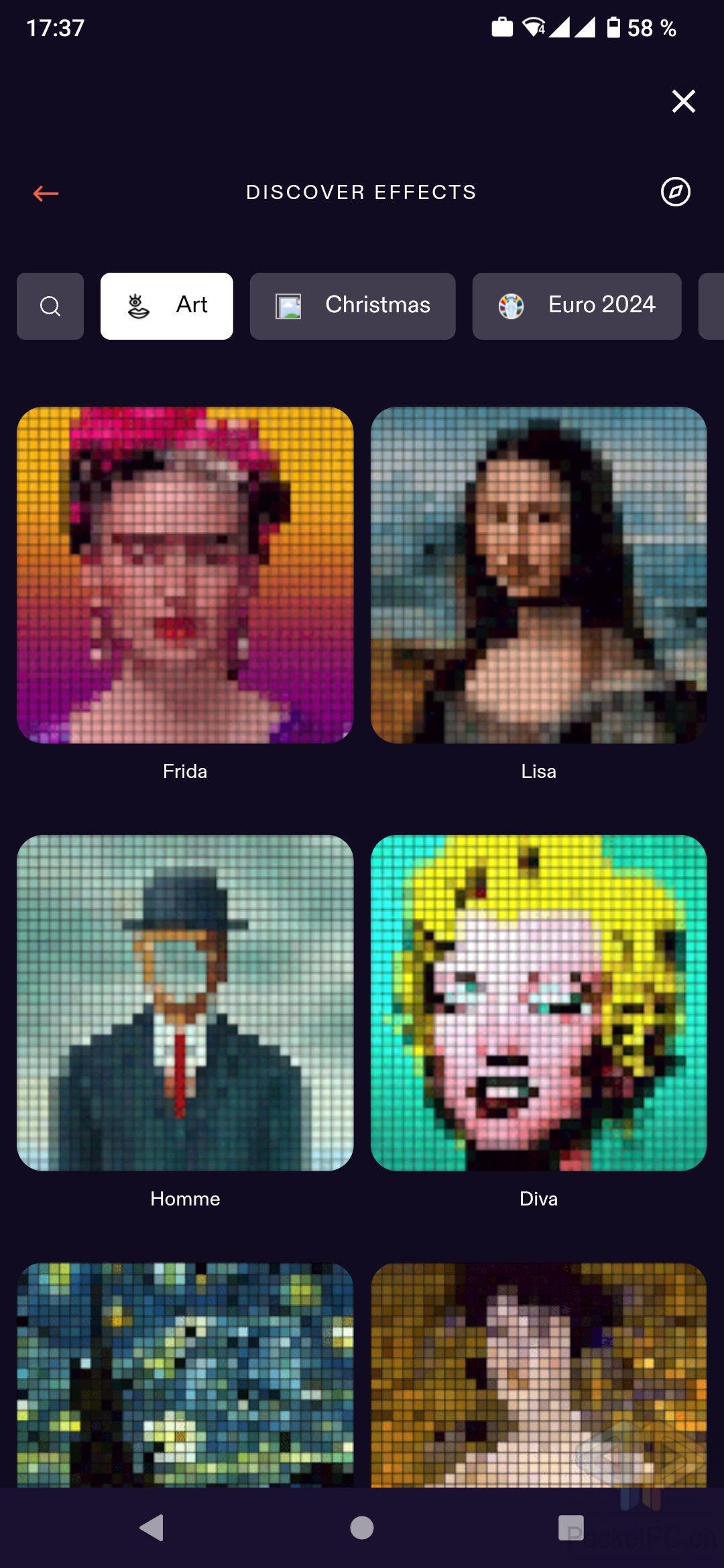
Task: Open the effects search button
Action: tap(50, 306)
